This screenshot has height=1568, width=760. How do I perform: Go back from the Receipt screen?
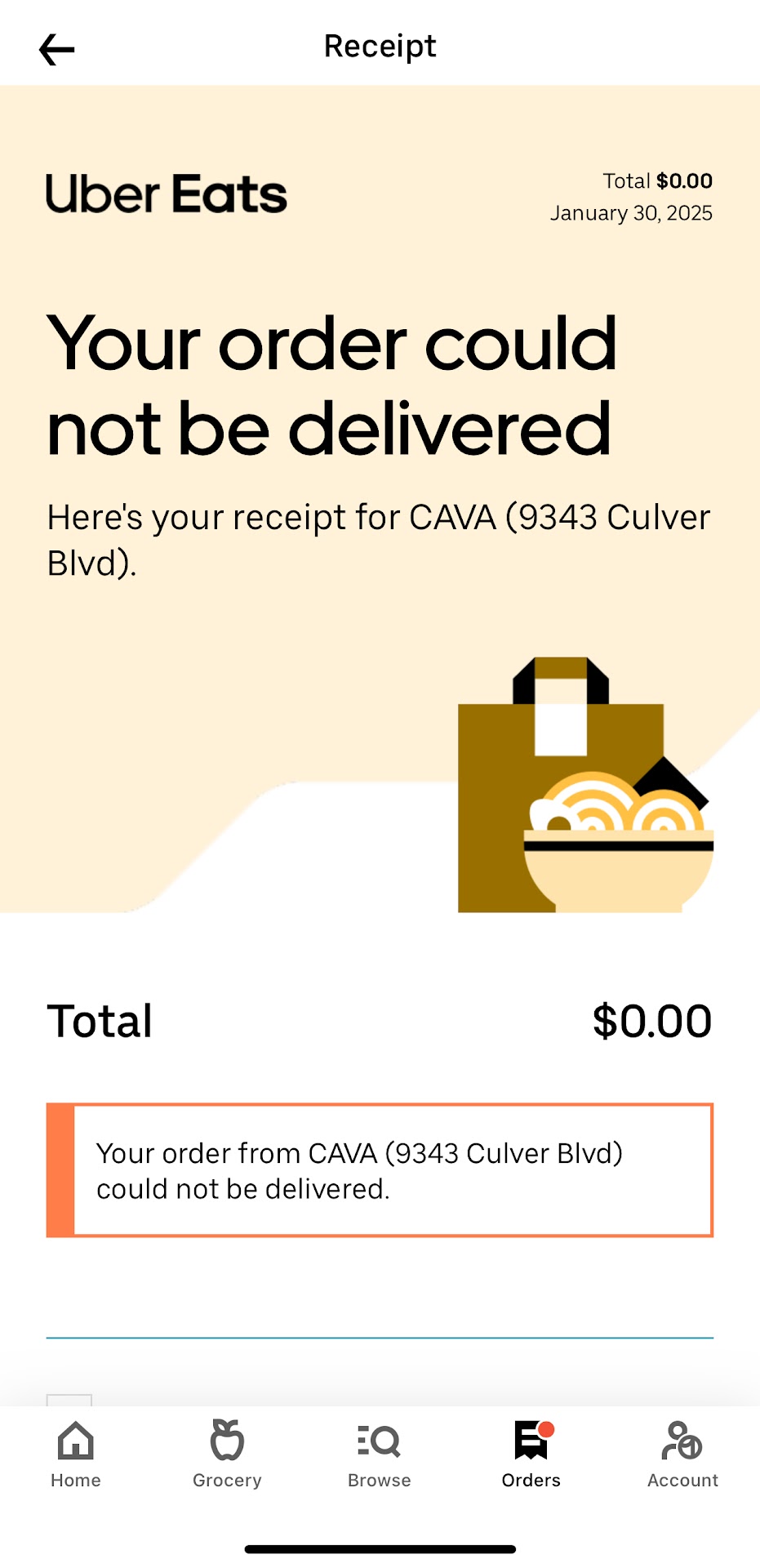tap(56, 50)
